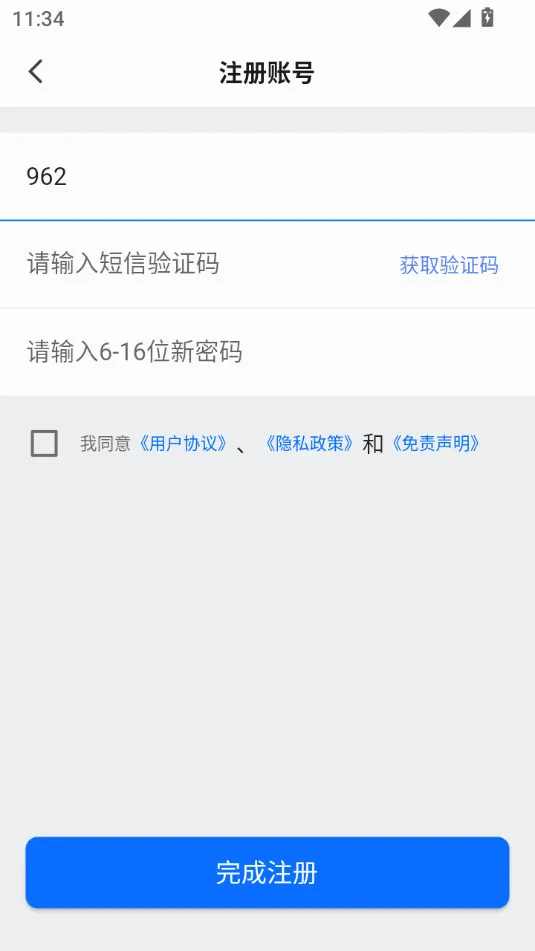This screenshot has height=951, width=535.
Task: Open the 《用户协议》 link
Action: click(x=183, y=444)
